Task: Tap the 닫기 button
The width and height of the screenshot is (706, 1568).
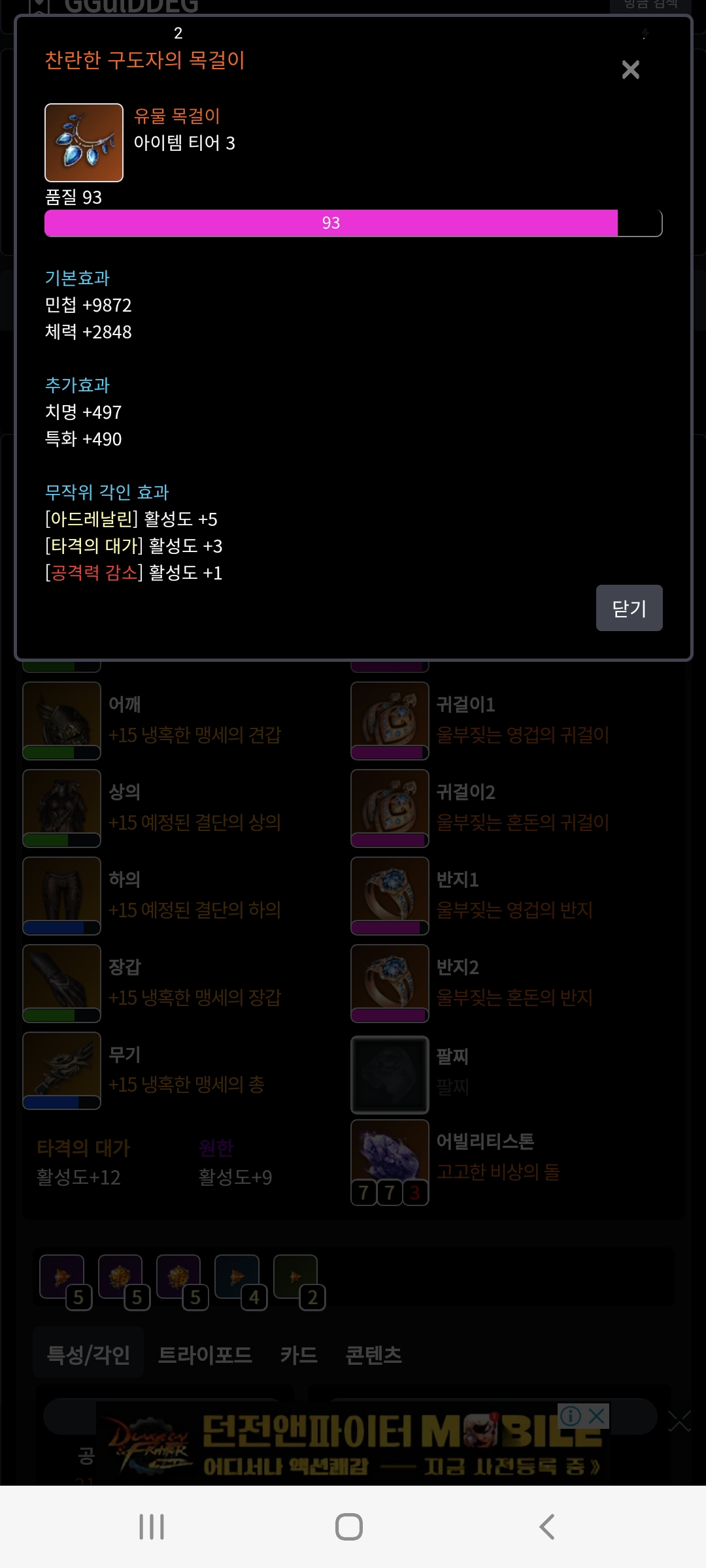Action: tap(629, 608)
